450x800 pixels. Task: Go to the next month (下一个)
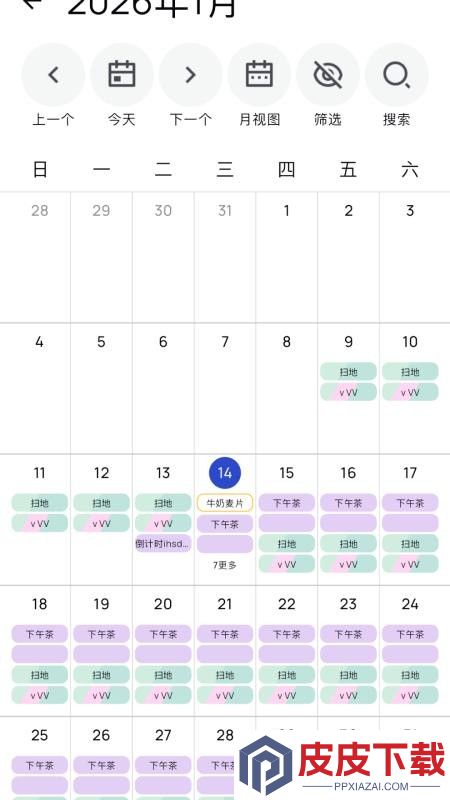[190, 75]
